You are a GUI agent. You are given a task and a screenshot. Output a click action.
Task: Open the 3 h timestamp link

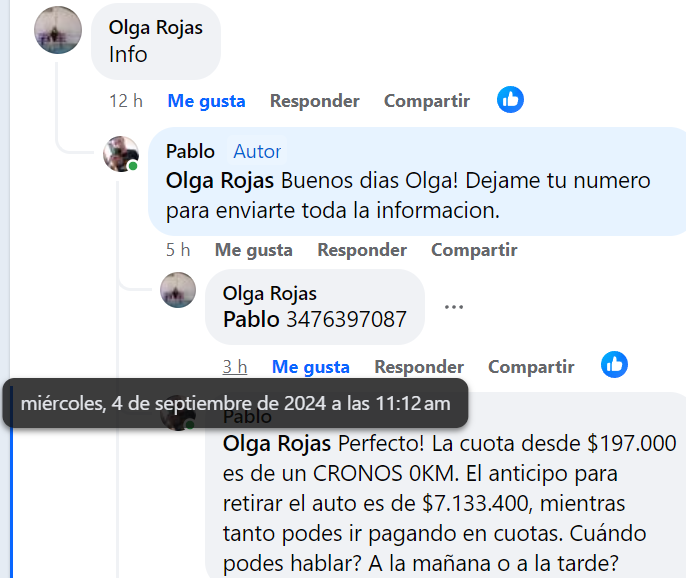tap(235, 367)
